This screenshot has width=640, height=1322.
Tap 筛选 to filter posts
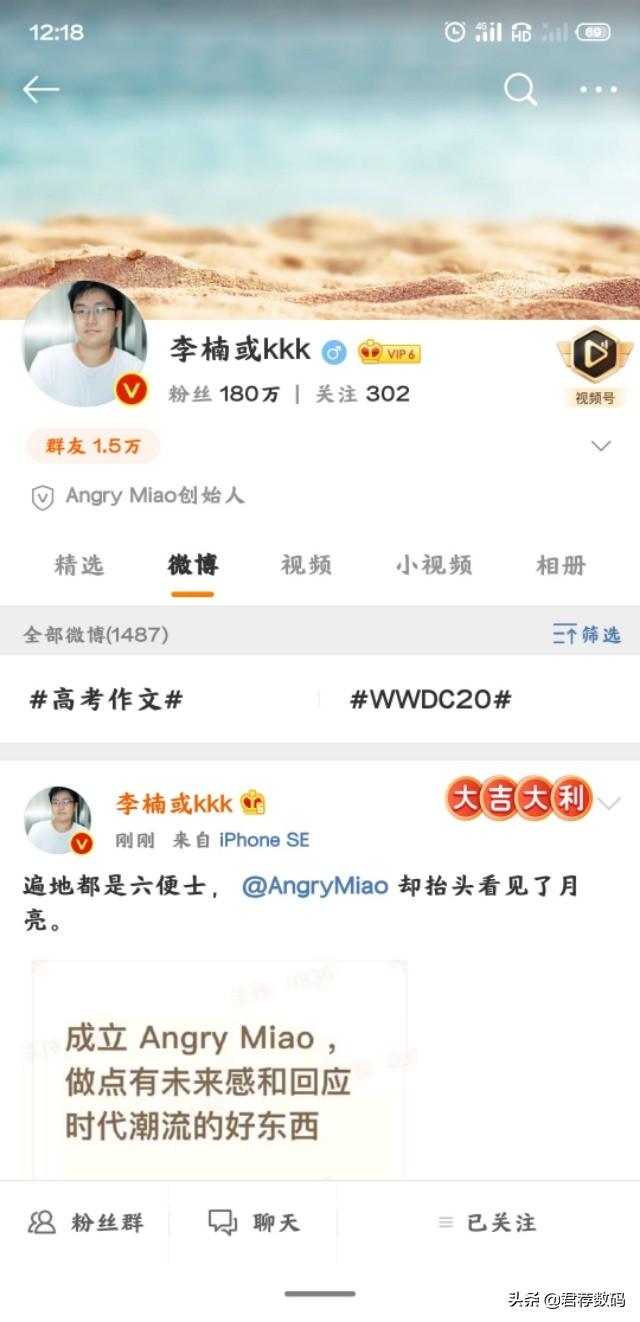(587, 634)
